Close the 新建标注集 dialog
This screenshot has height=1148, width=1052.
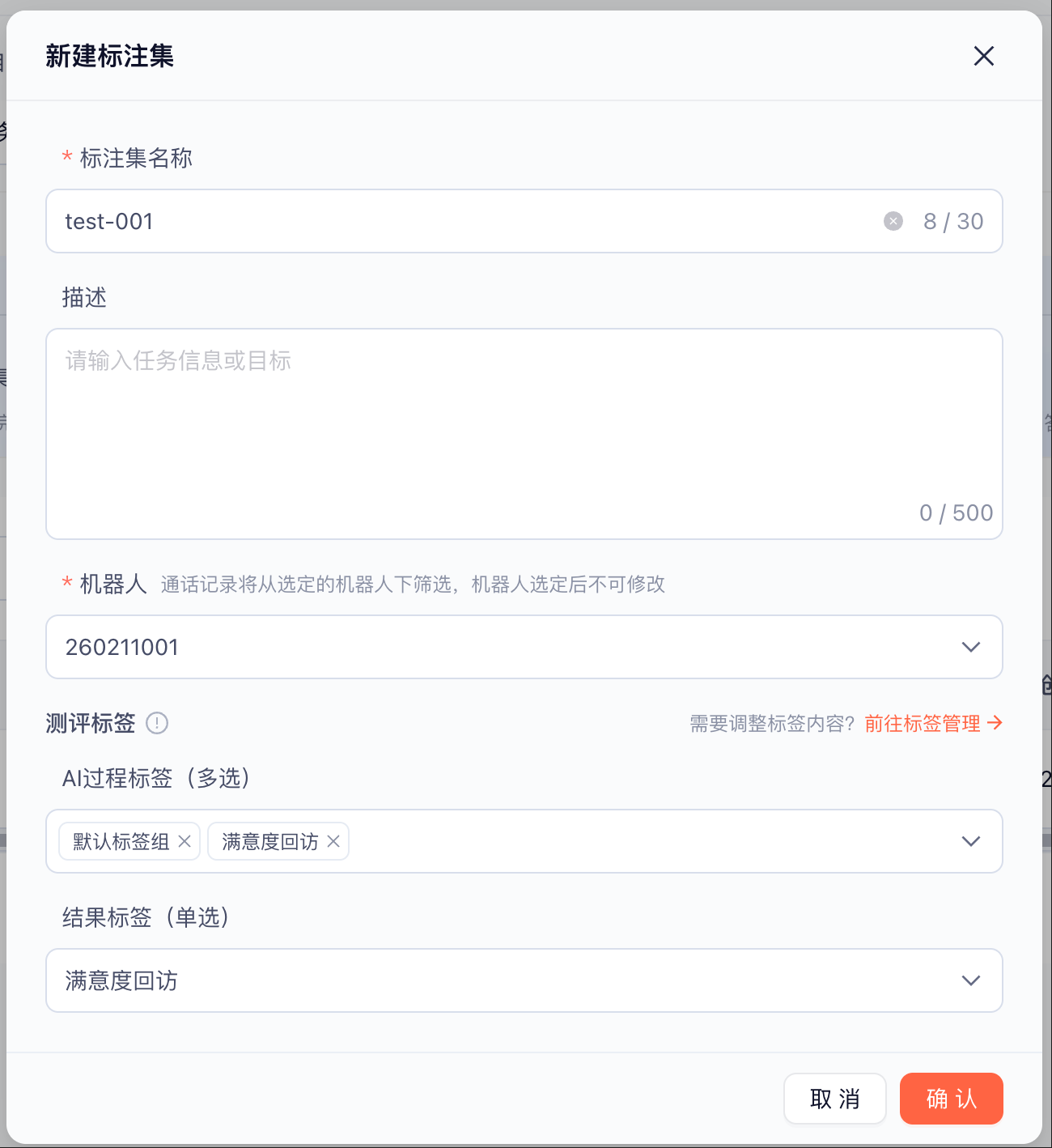(983, 56)
